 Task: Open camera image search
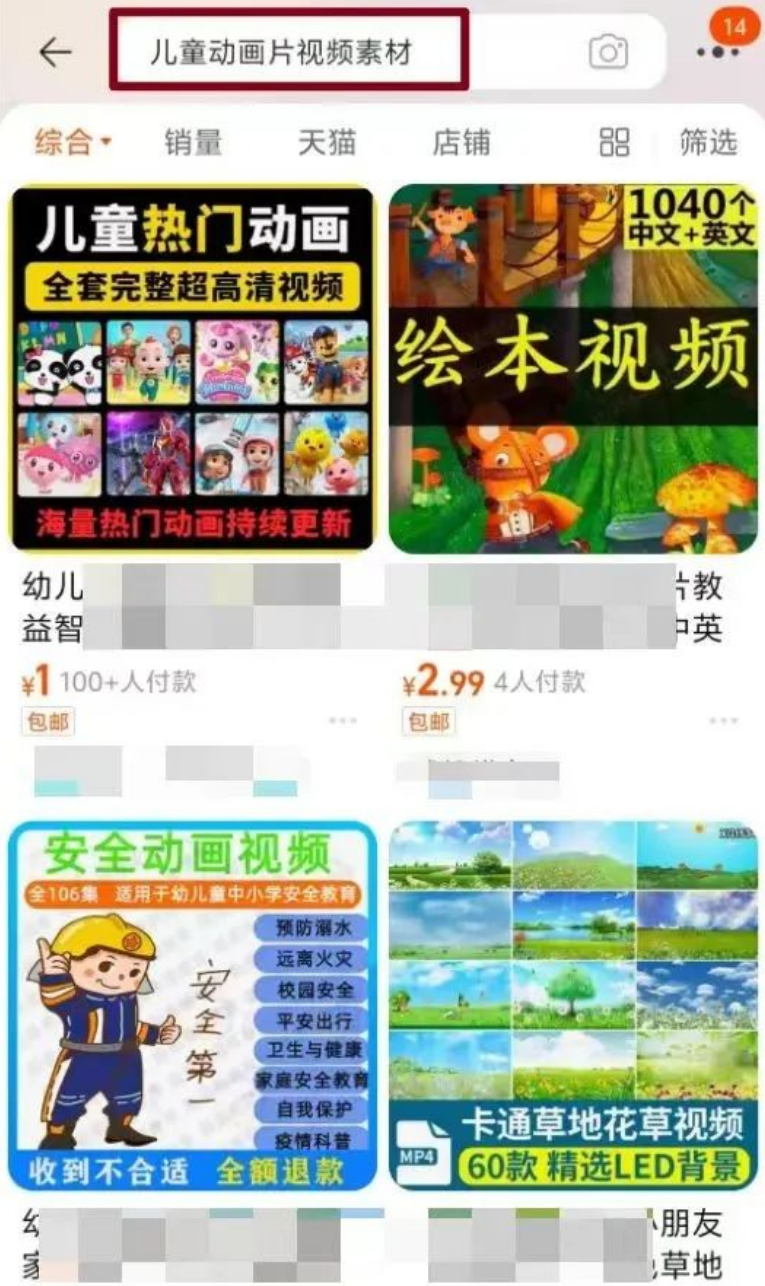click(x=608, y=52)
